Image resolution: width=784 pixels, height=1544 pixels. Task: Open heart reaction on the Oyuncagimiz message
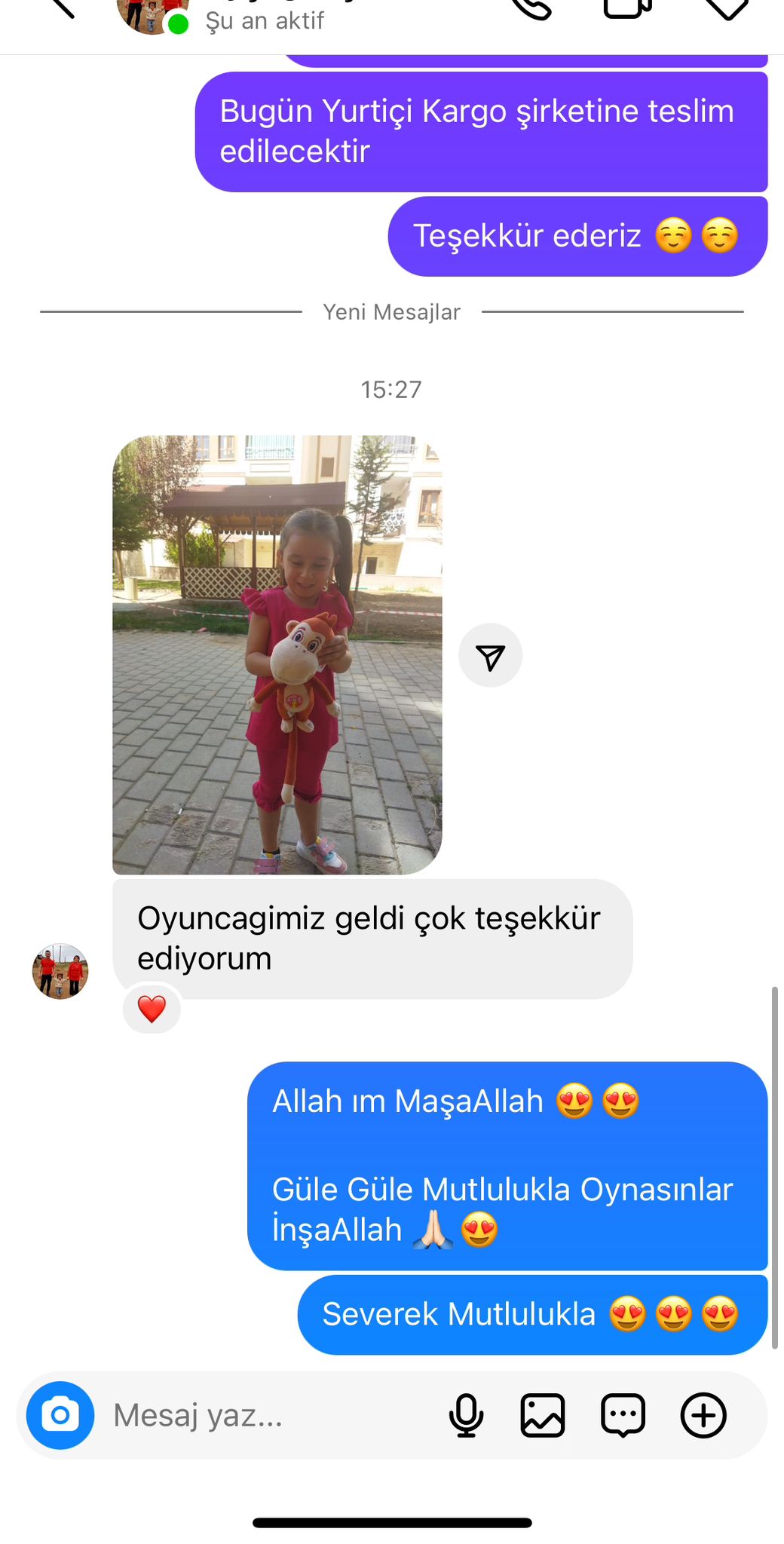tap(152, 1009)
